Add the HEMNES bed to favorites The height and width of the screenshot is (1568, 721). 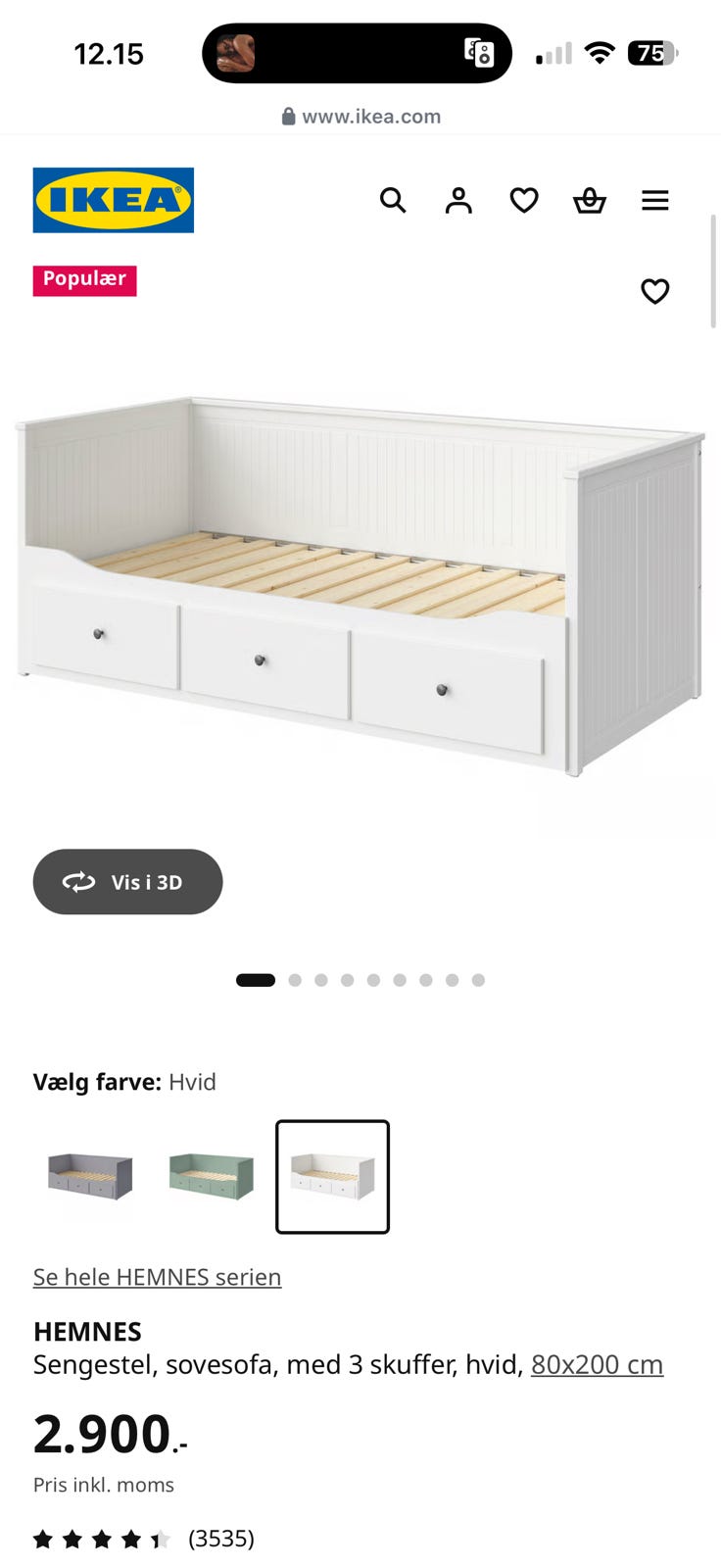(654, 291)
